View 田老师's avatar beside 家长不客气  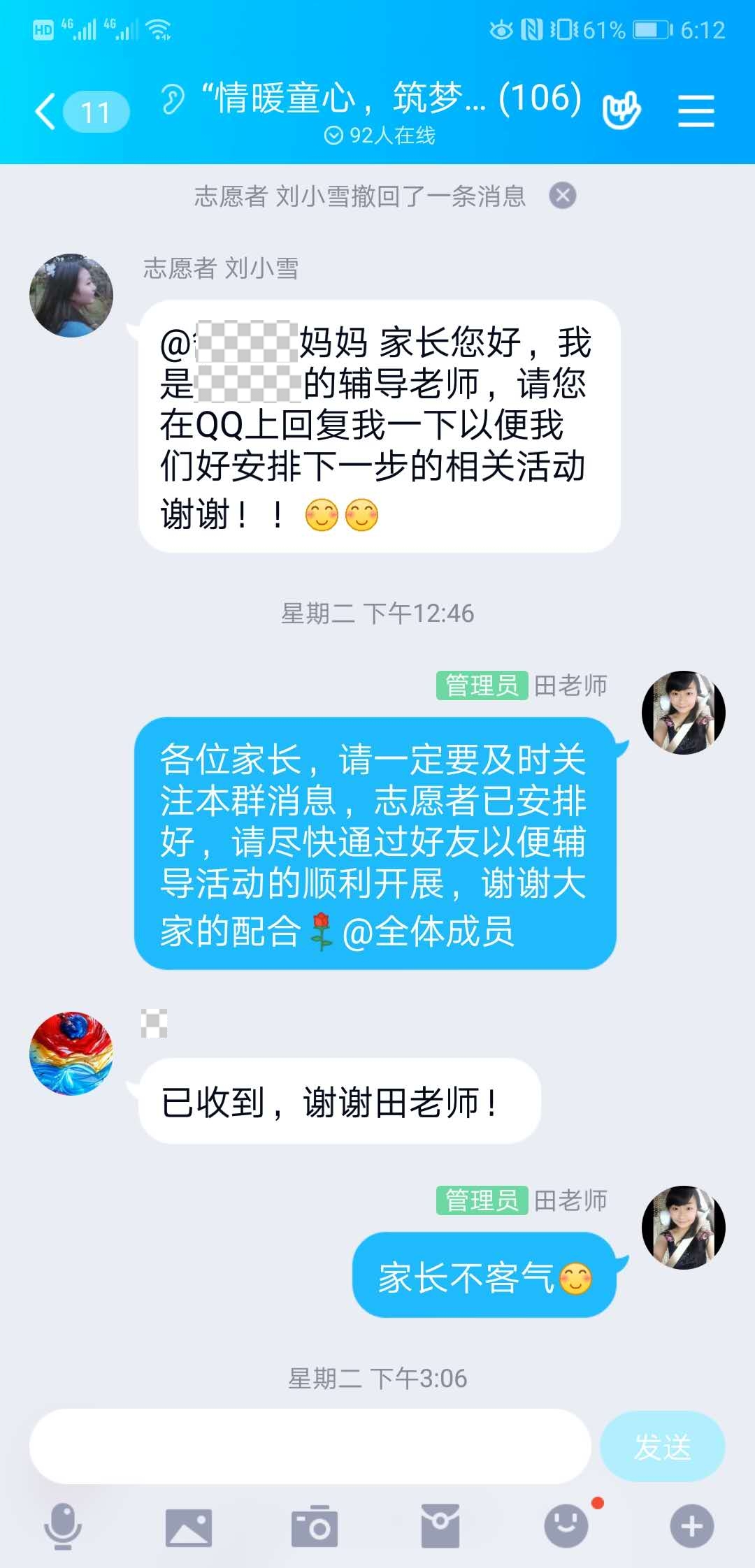(683, 1227)
